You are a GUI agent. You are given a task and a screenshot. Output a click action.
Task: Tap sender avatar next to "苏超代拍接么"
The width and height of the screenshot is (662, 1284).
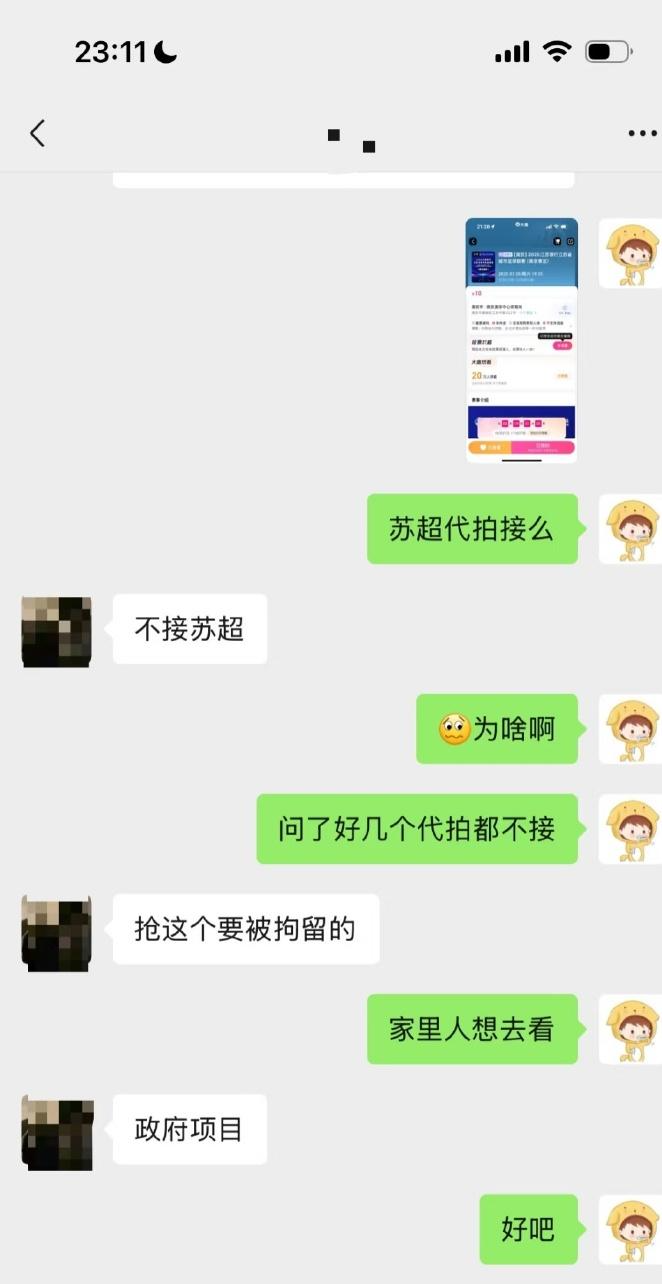[x=629, y=529]
